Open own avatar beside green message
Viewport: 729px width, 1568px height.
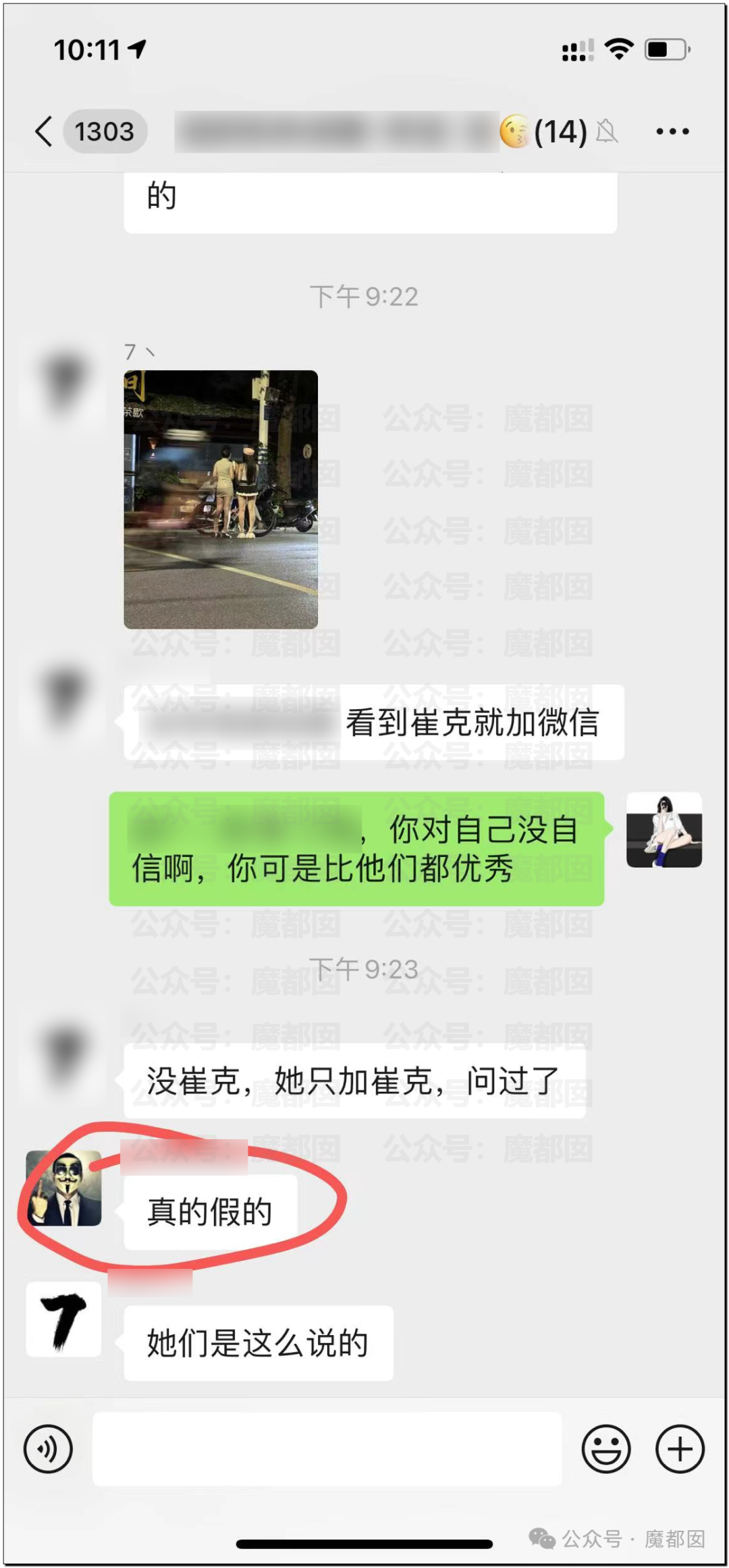pos(664,830)
